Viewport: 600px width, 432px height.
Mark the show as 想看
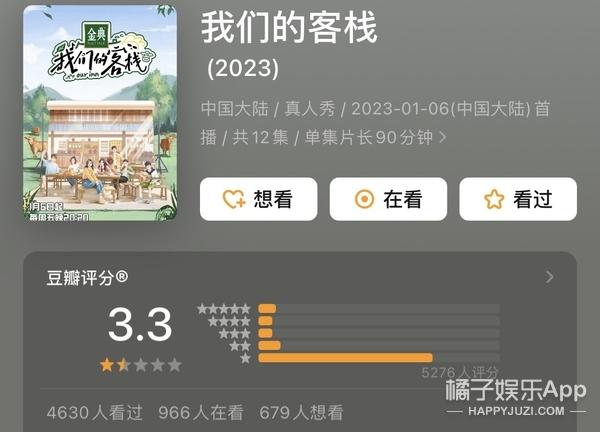(258, 199)
